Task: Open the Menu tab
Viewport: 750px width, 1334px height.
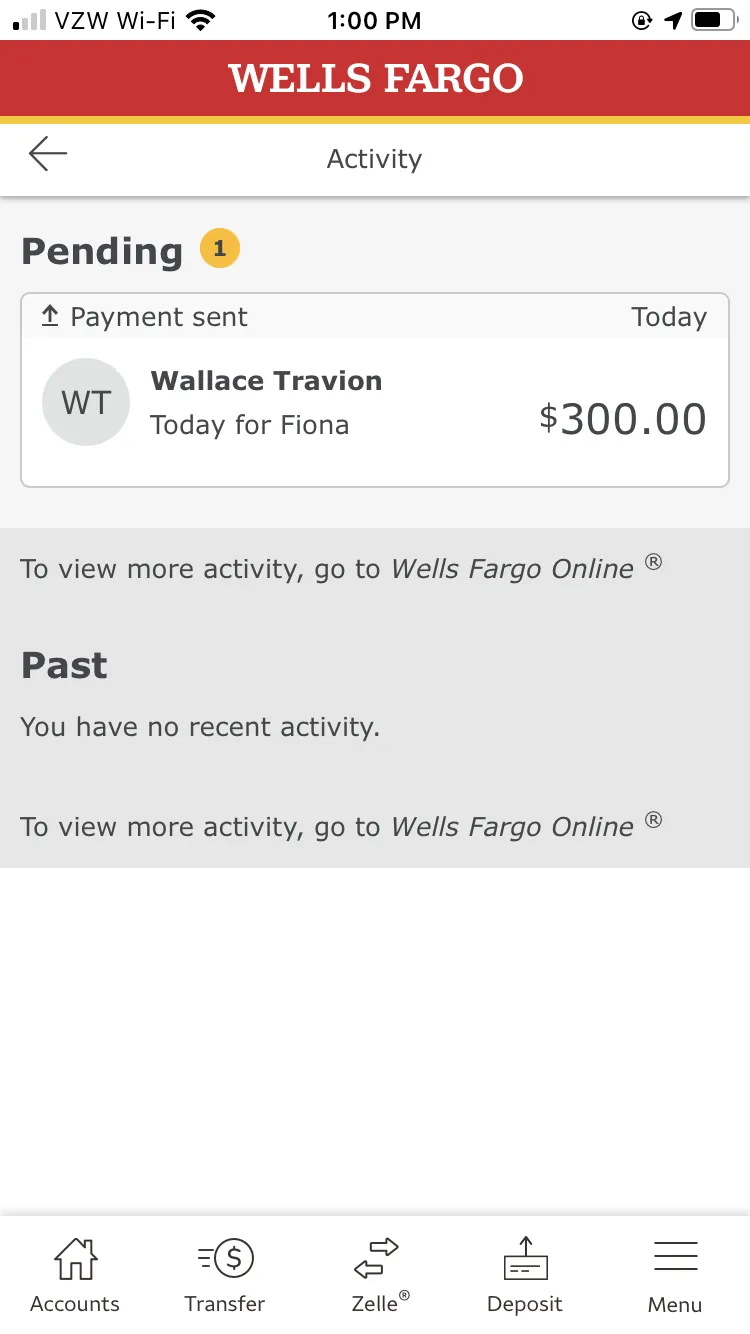Action: tap(675, 1275)
